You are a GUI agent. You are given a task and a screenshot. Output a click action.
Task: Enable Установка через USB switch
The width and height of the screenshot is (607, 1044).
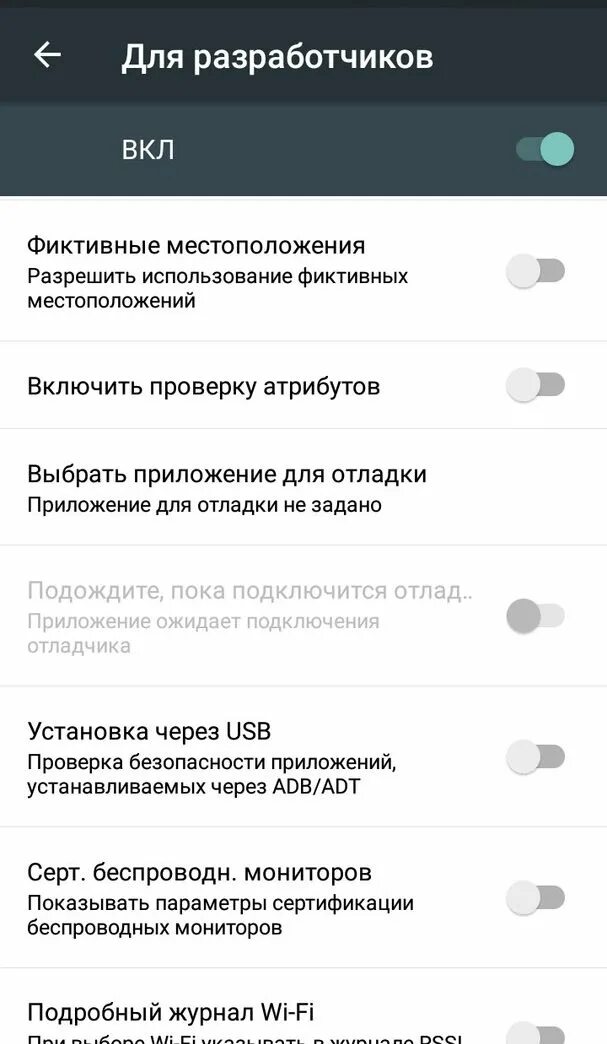pyautogui.click(x=536, y=757)
